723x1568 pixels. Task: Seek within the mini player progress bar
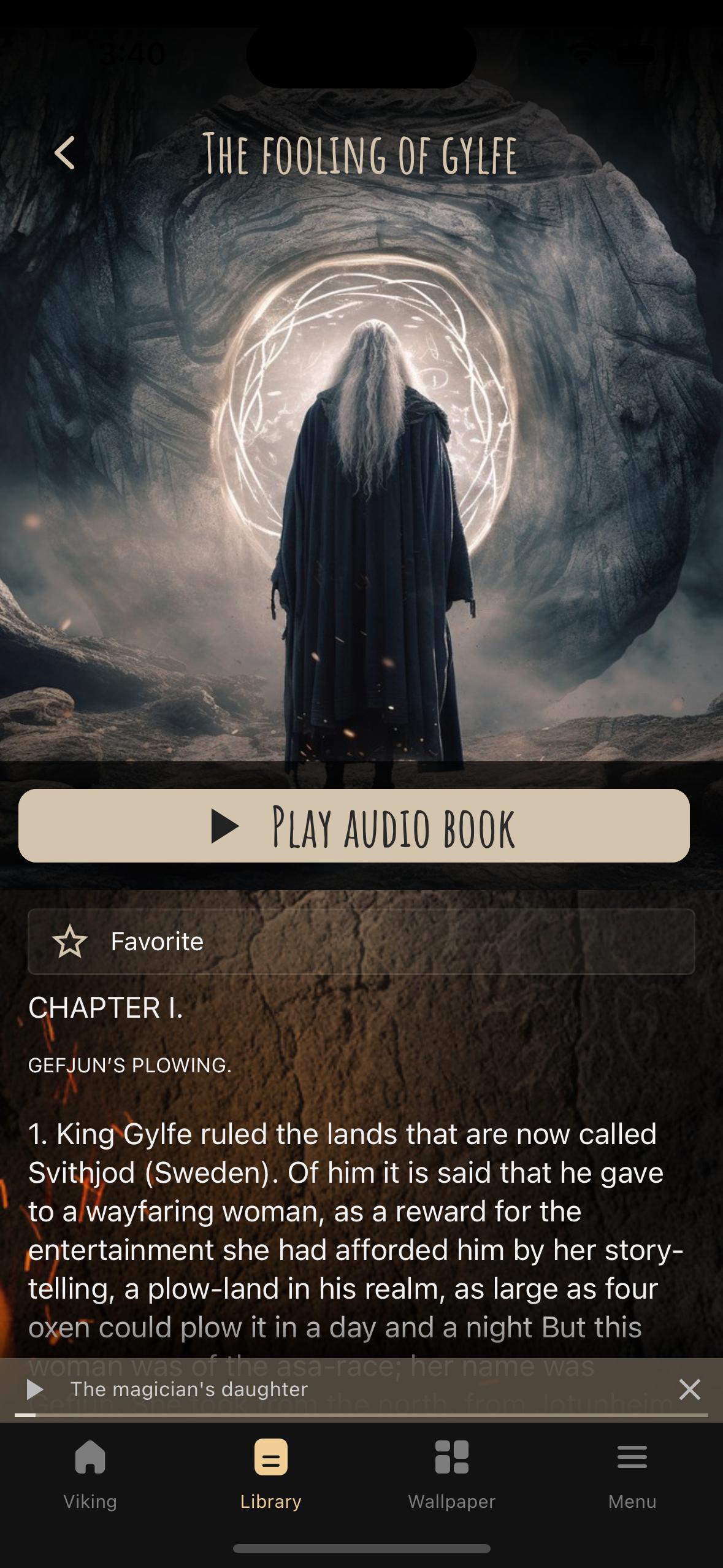pyautogui.click(x=361, y=1415)
